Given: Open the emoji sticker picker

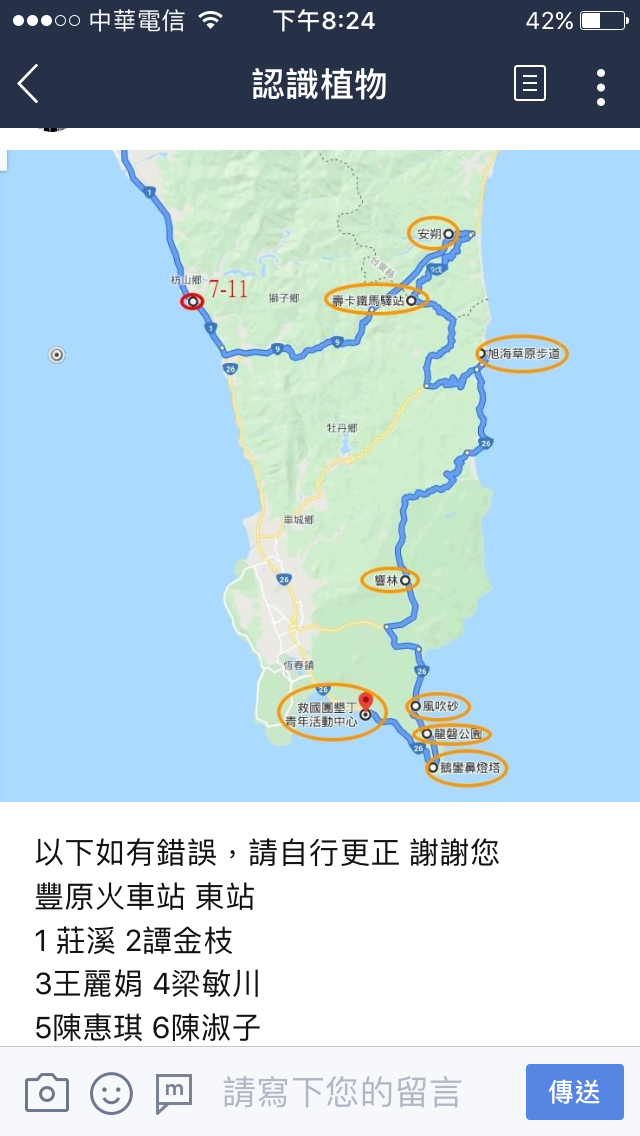Looking at the screenshot, I should point(112,1093).
